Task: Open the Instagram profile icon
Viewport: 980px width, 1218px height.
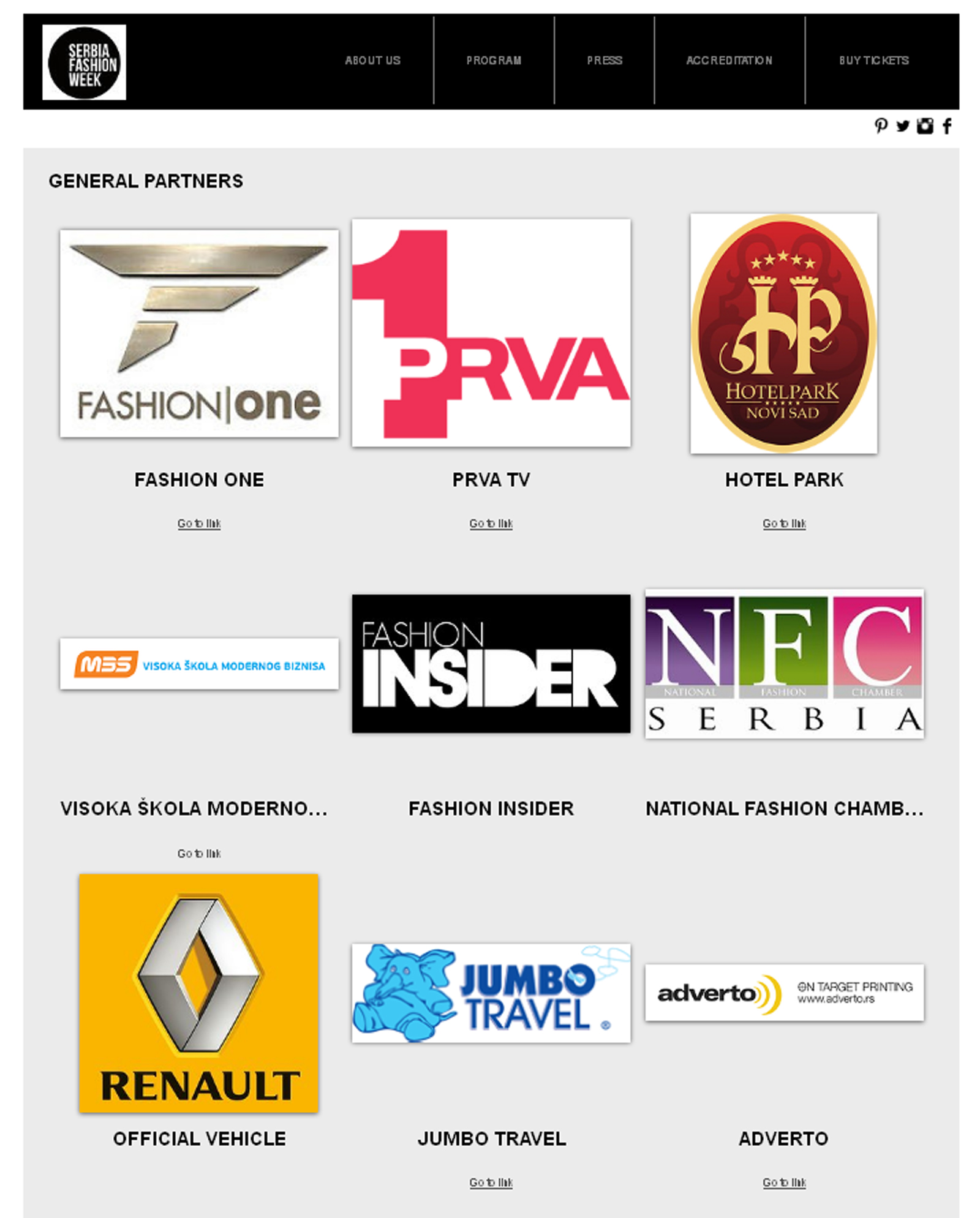Action: (925, 126)
